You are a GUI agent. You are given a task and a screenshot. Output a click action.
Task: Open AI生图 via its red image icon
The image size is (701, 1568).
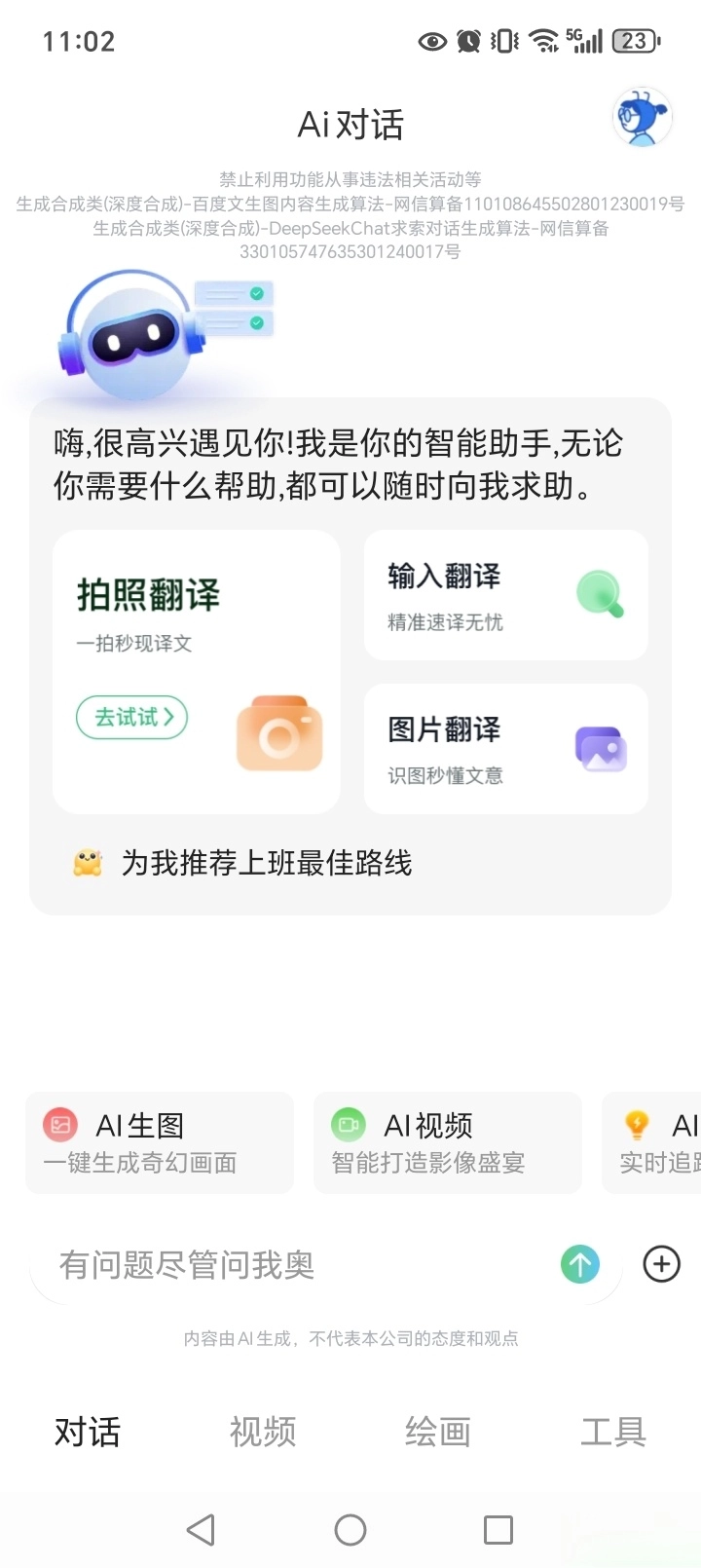pyautogui.click(x=60, y=1125)
